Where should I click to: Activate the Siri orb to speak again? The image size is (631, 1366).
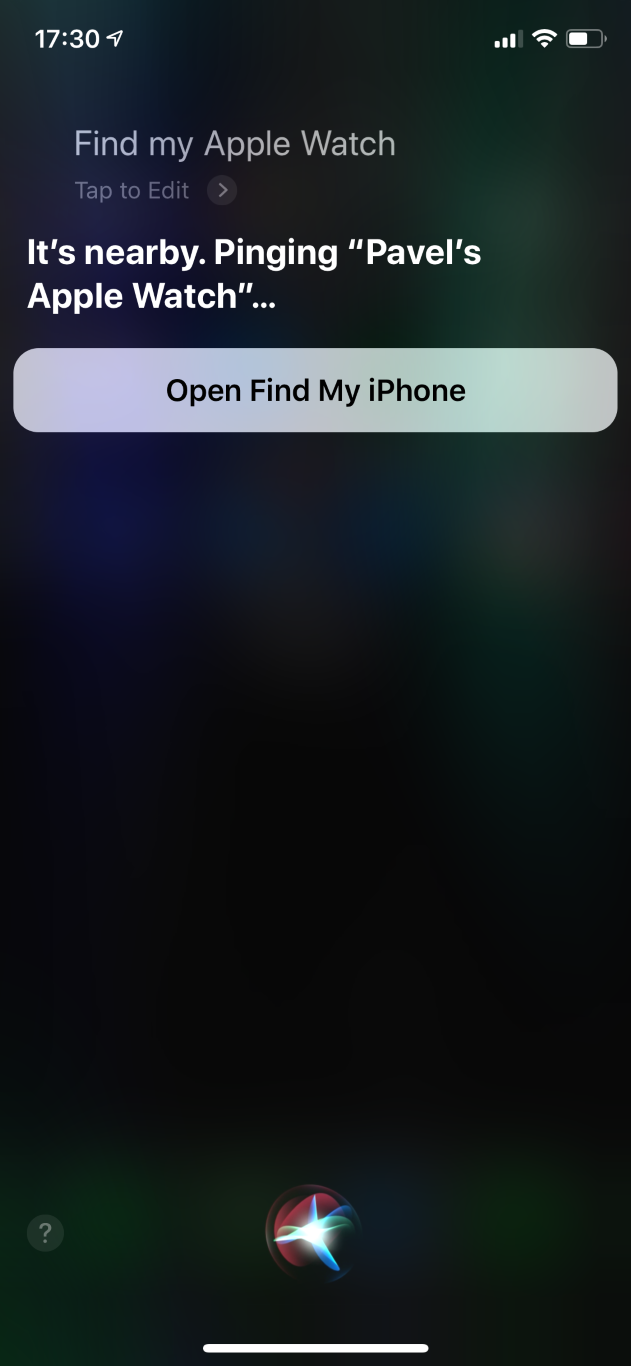pos(314,1232)
